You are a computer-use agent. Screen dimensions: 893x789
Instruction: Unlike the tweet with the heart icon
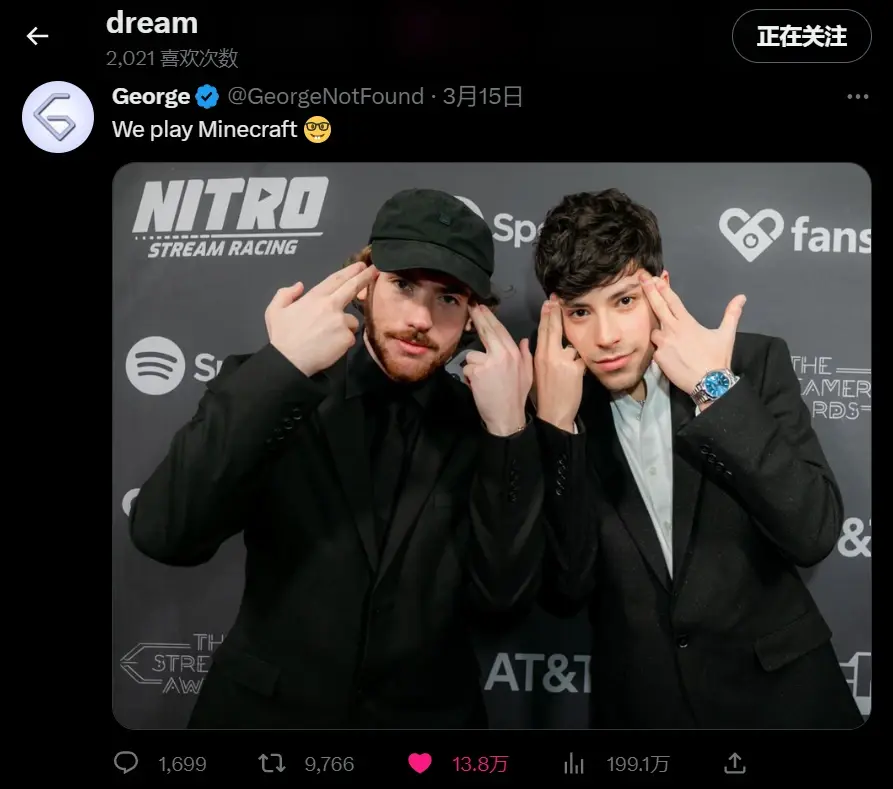(420, 763)
